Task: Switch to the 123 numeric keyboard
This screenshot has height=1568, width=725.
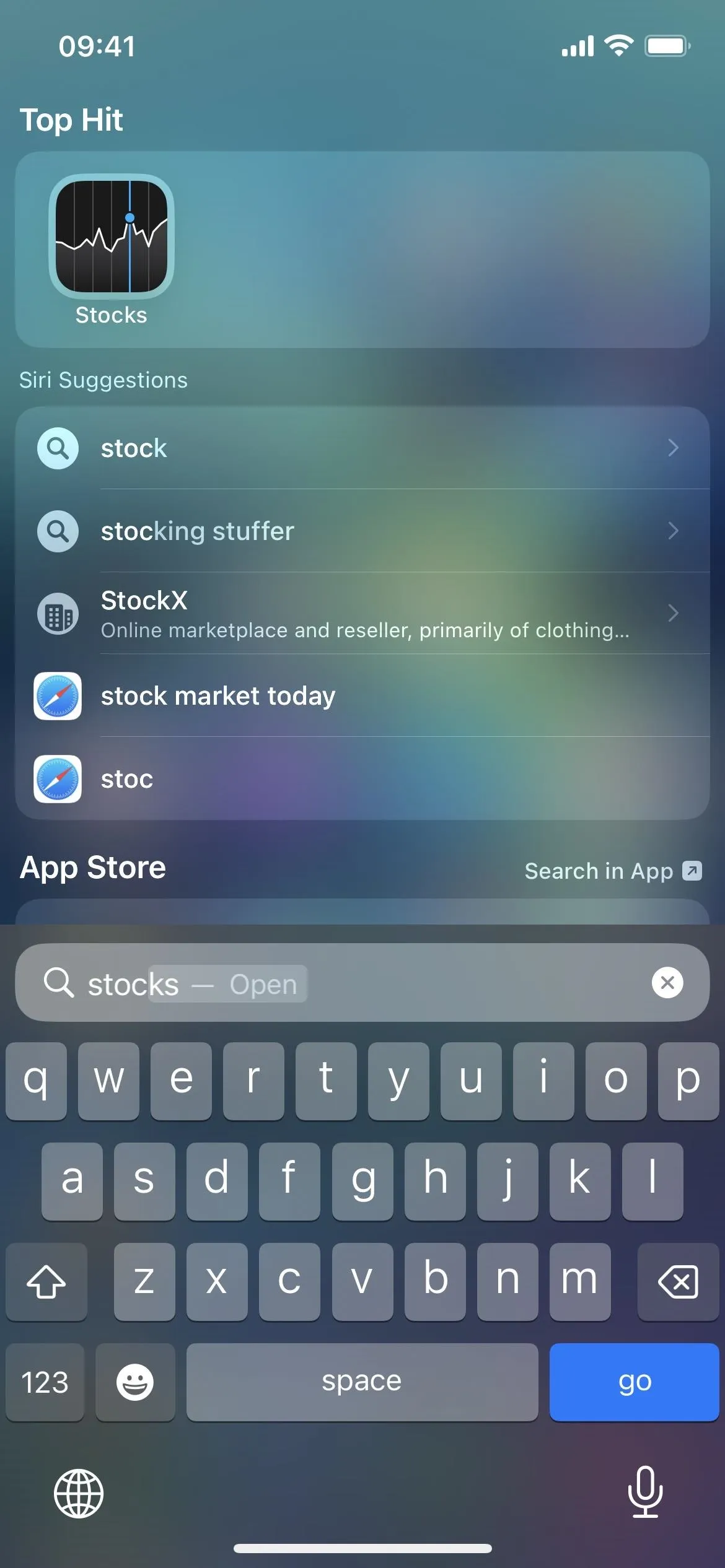Action: 45,1382
